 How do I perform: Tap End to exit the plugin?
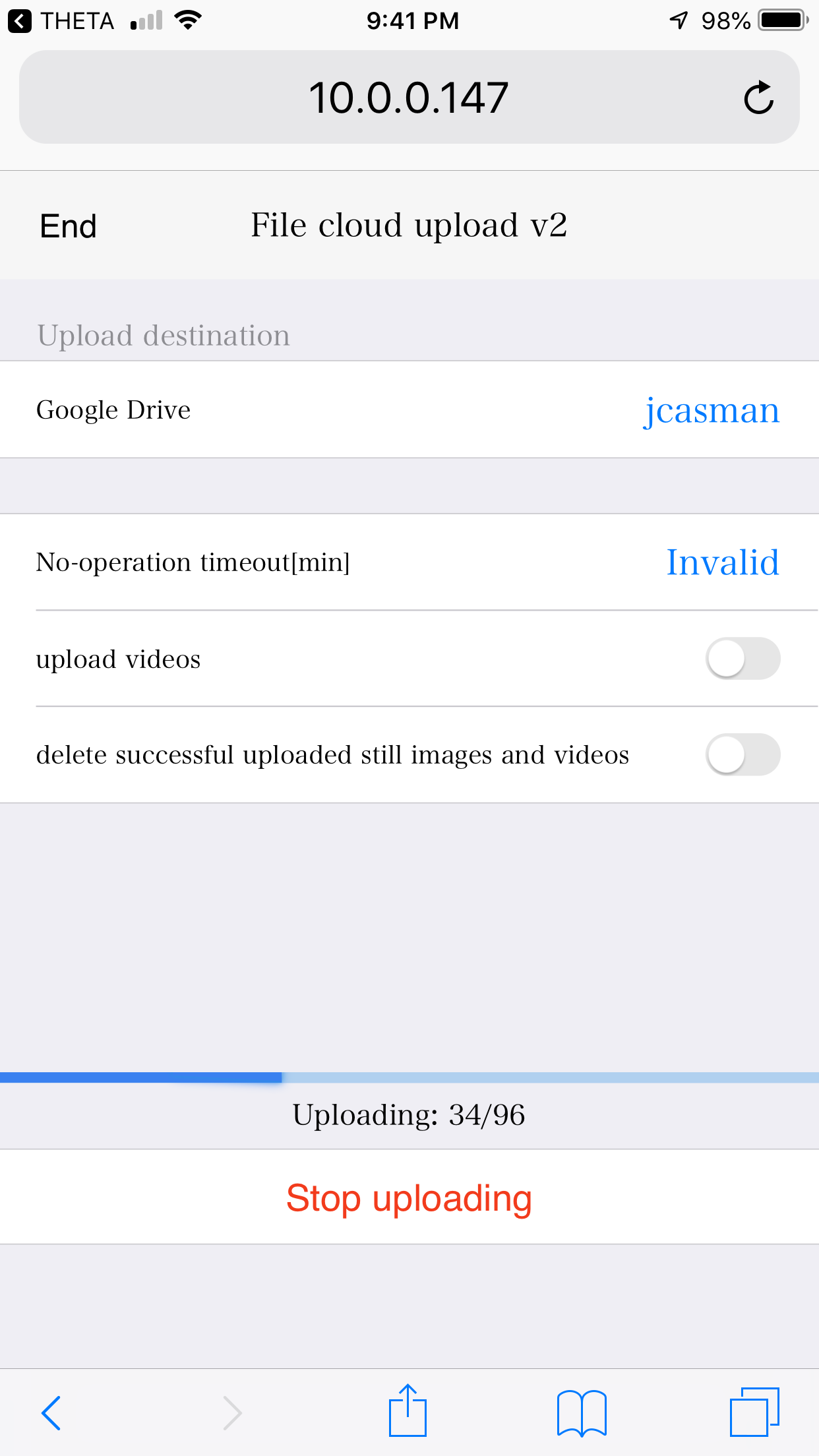click(x=69, y=226)
